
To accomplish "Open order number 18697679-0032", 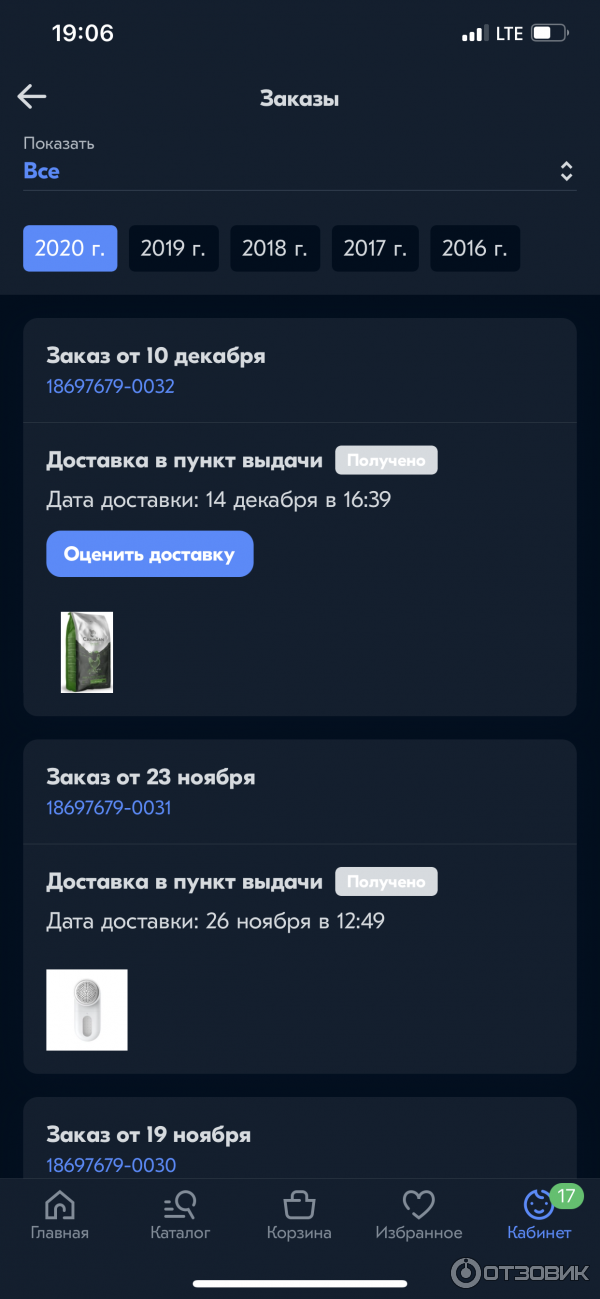I will click(110, 386).
